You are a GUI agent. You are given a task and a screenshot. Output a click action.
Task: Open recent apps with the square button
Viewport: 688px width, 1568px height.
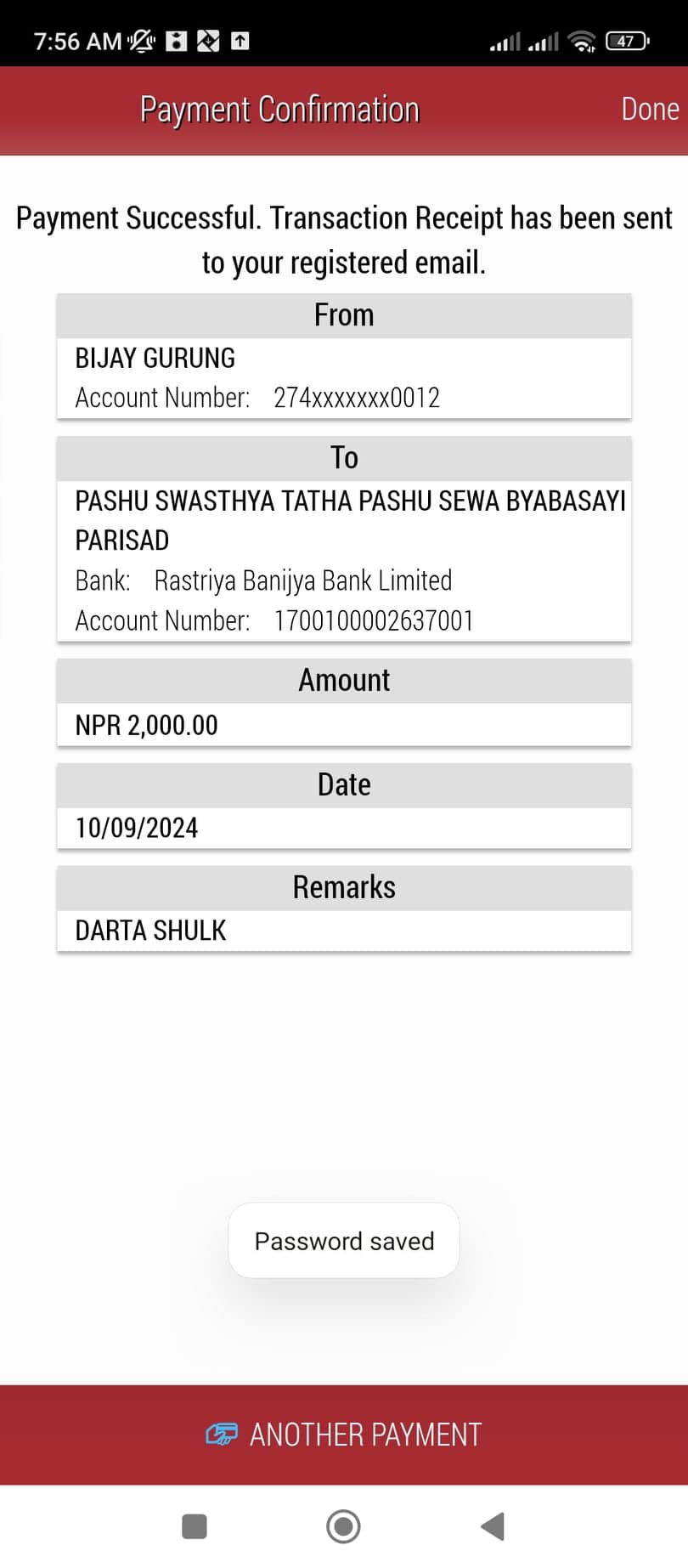click(195, 1526)
